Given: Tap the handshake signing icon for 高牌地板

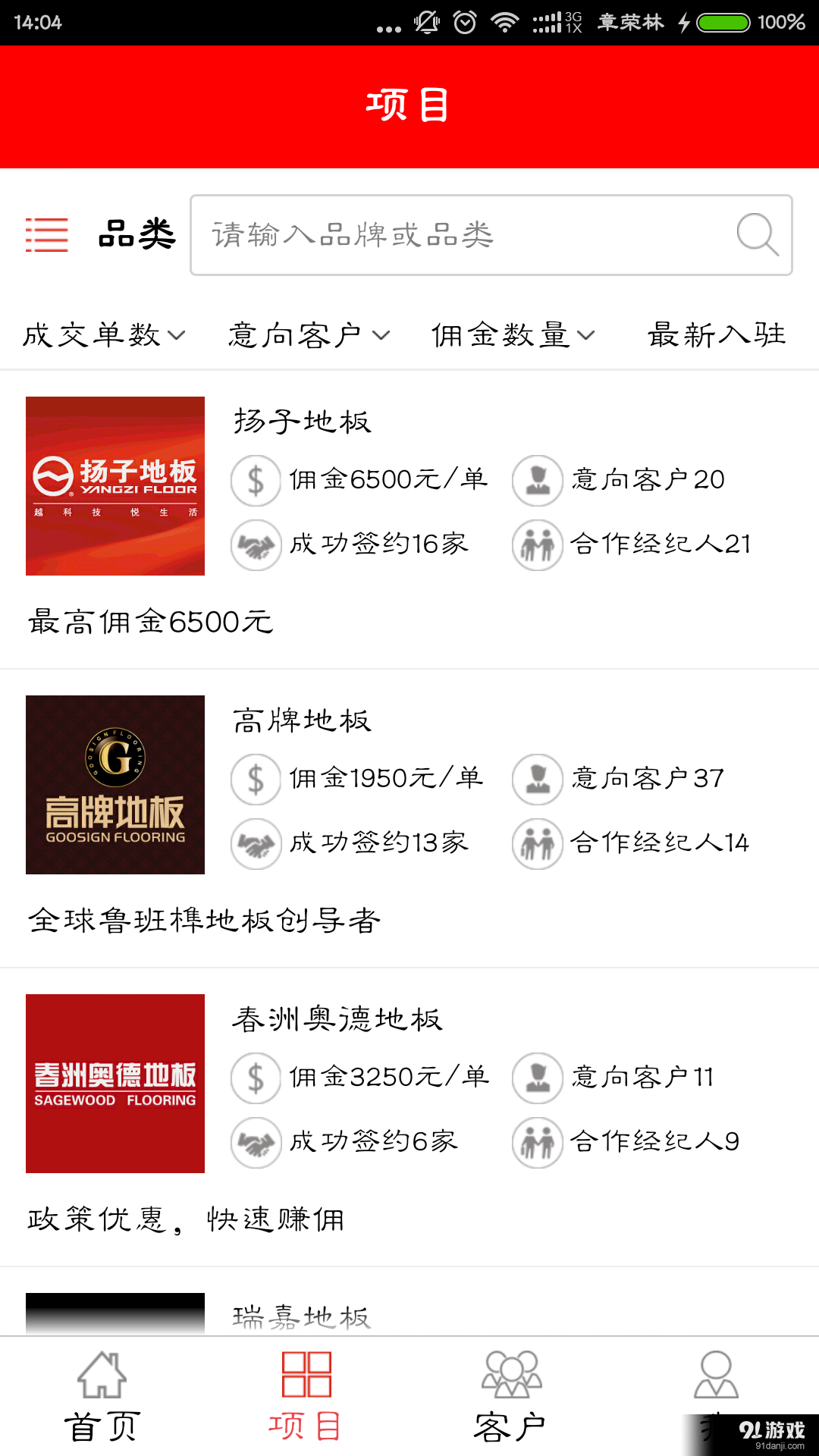Looking at the screenshot, I should [x=255, y=843].
